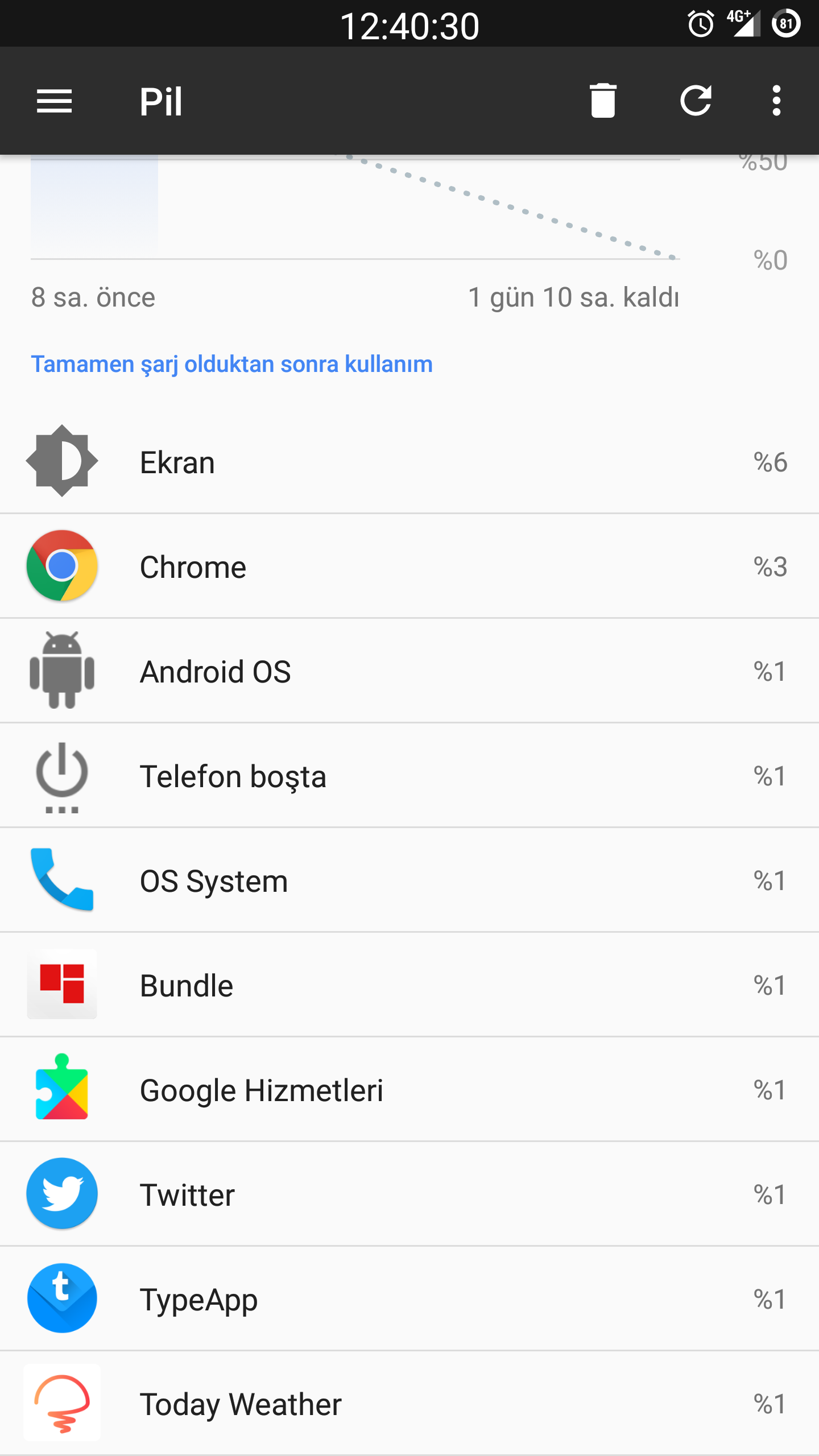Open Ekran battery usage details
The width and height of the screenshot is (819, 1456).
(409, 461)
